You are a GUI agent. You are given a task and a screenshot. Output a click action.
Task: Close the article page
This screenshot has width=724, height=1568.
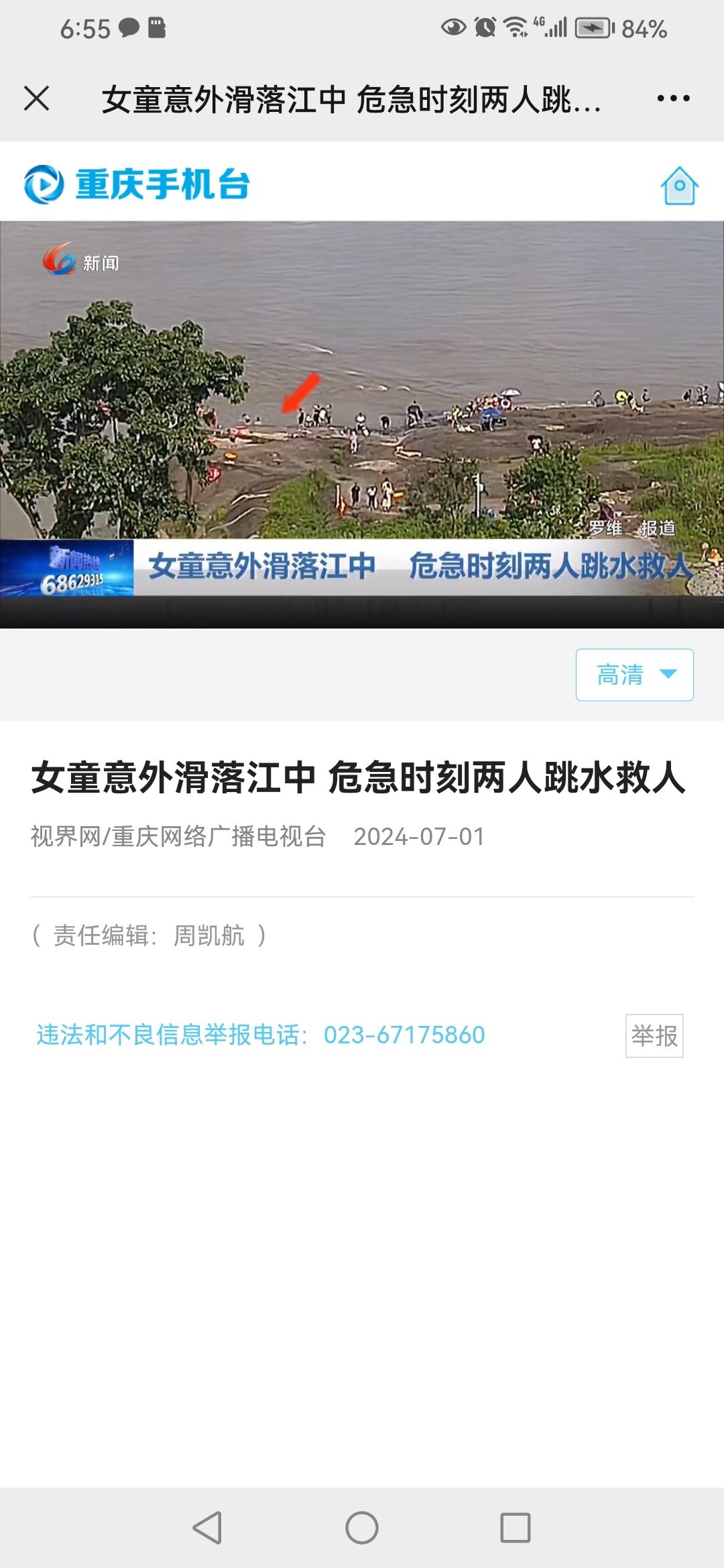coord(37,99)
